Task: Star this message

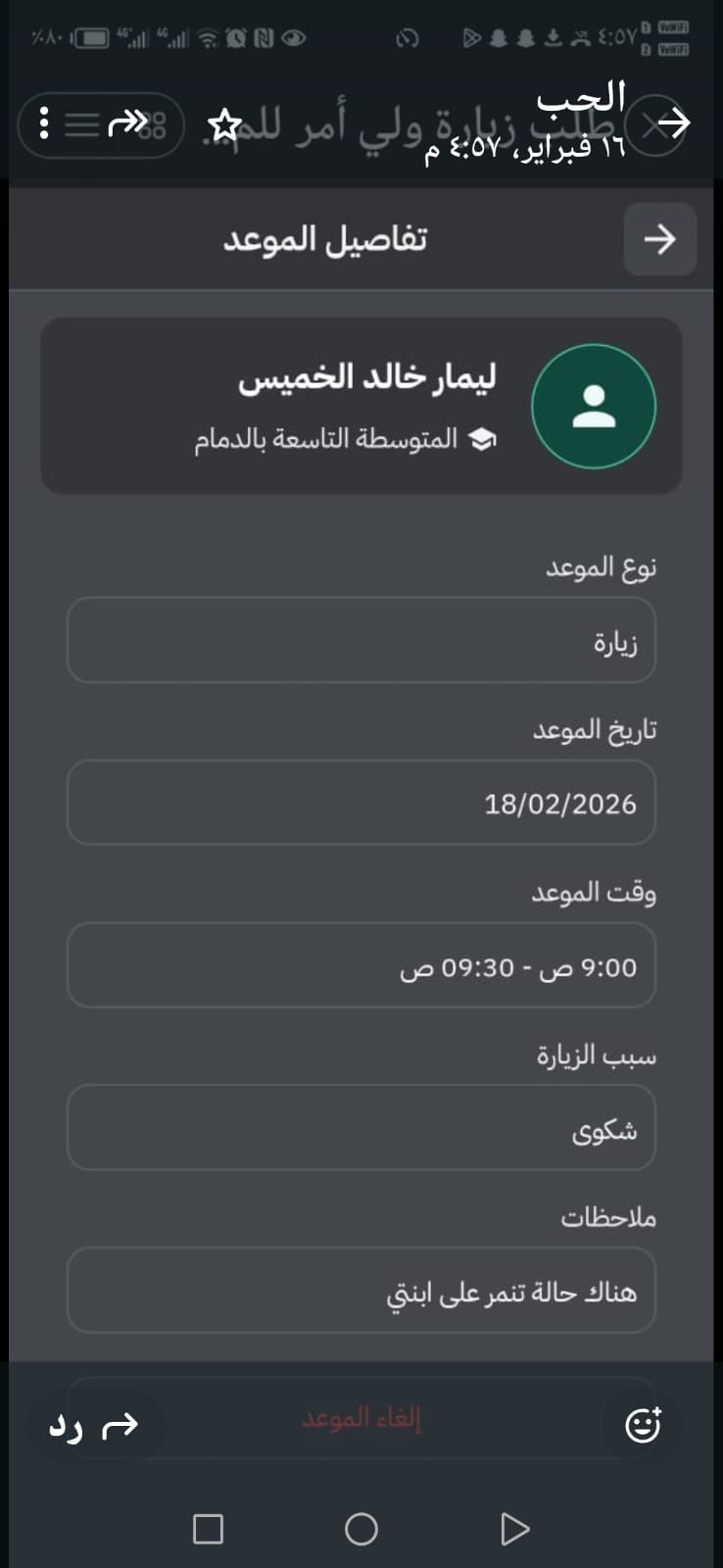Action: (224, 125)
